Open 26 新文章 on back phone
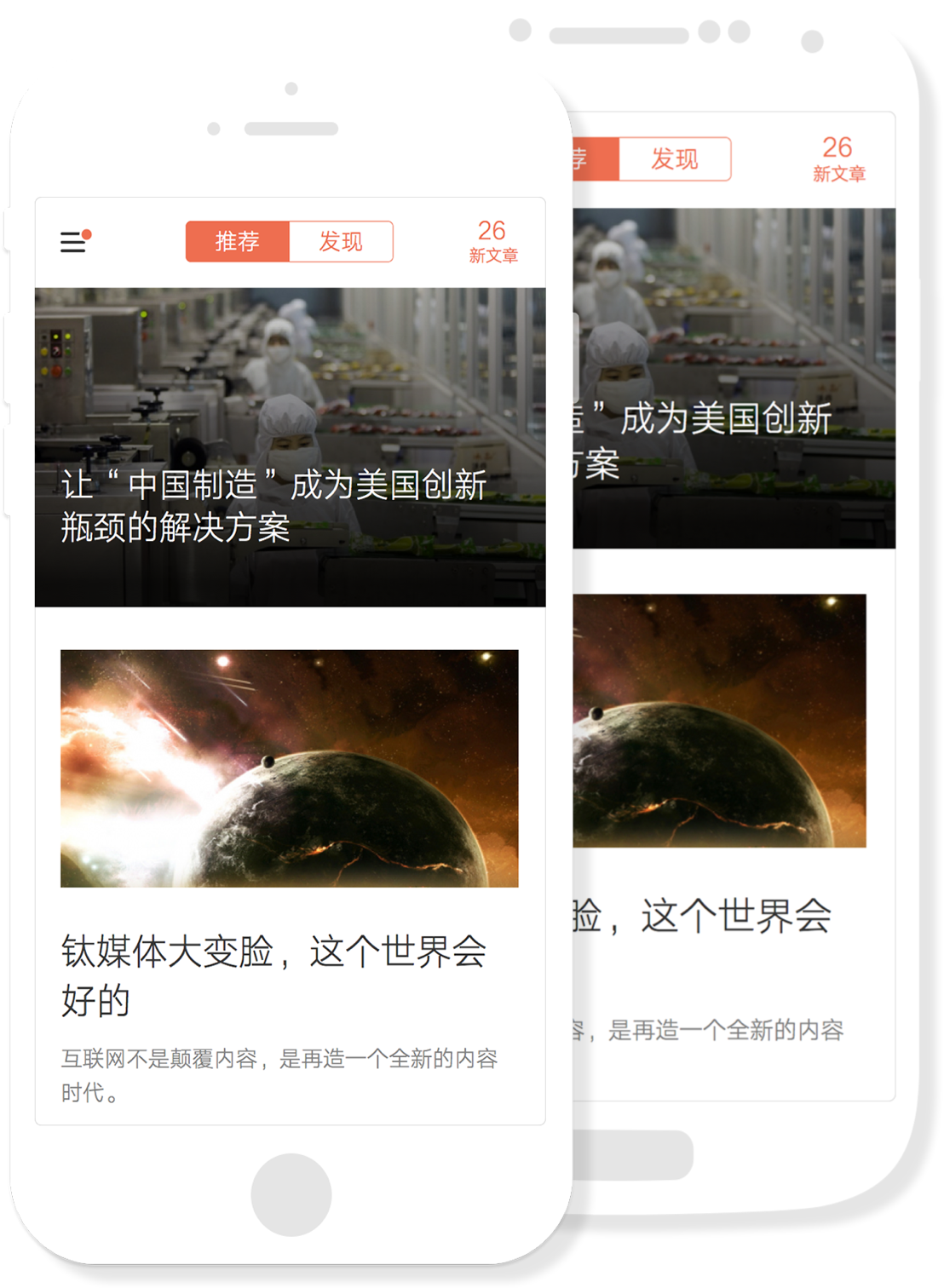The image size is (944, 1288). (838, 158)
